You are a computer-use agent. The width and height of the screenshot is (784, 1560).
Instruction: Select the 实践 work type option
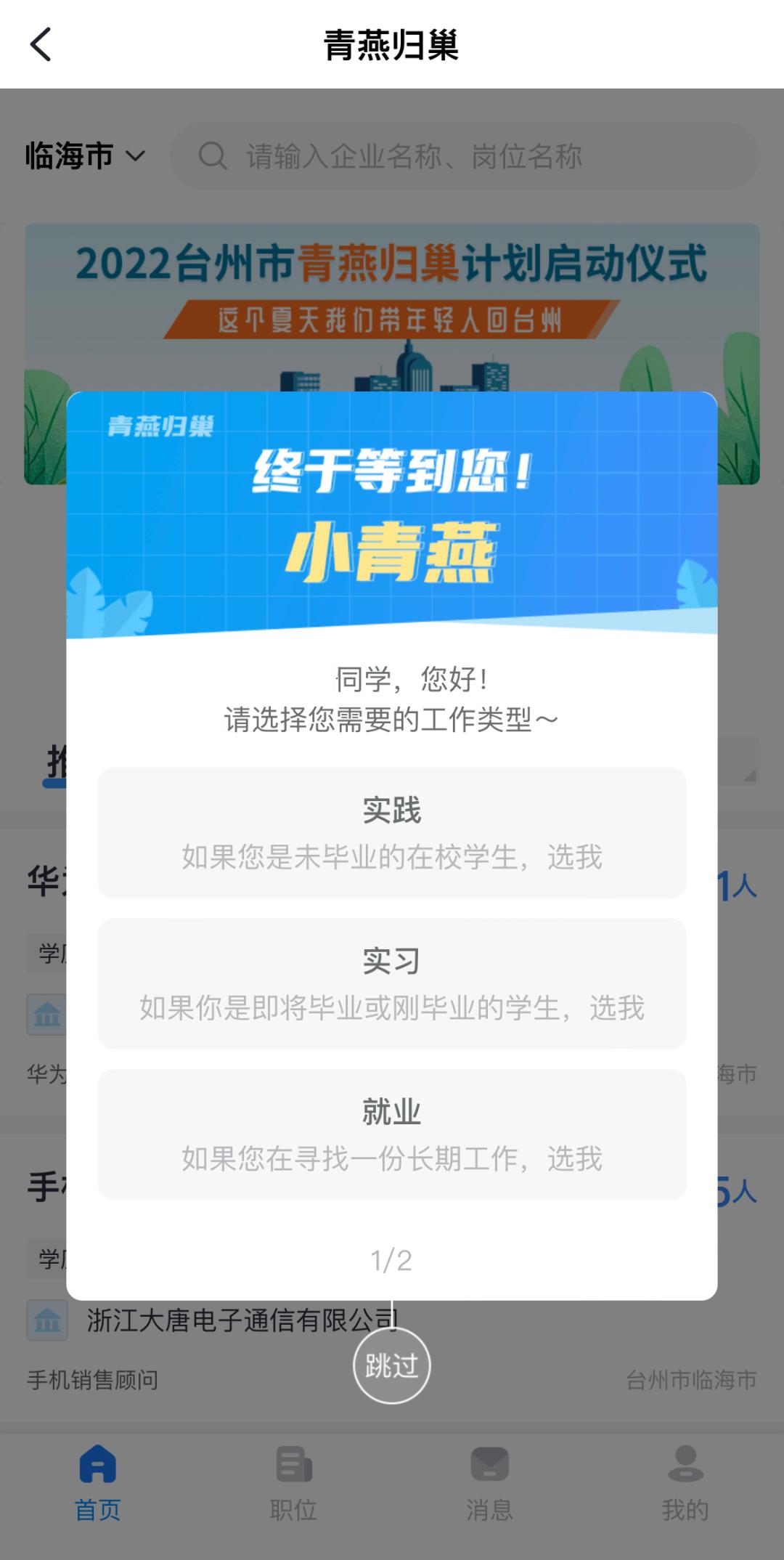[392, 834]
